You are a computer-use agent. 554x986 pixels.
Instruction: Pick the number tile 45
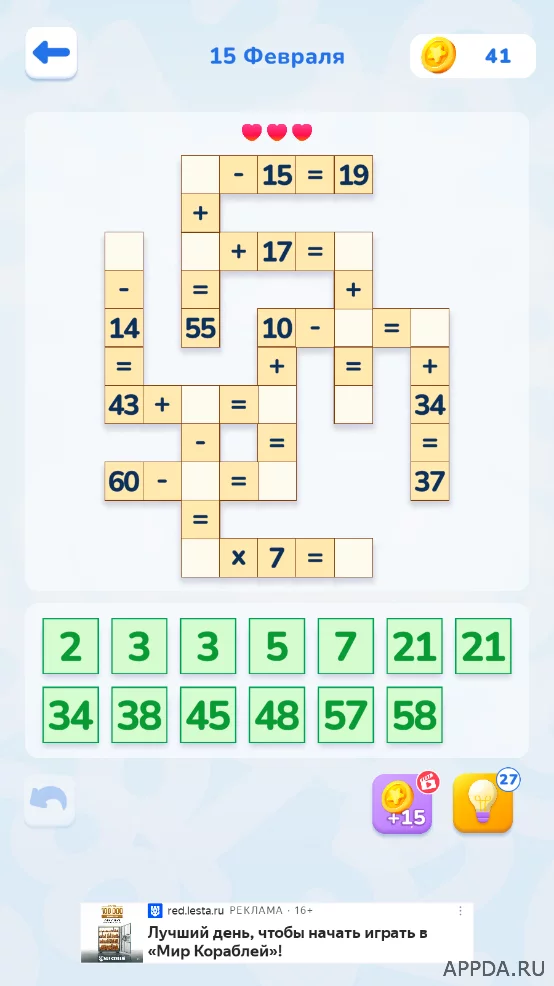(x=208, y=715)
